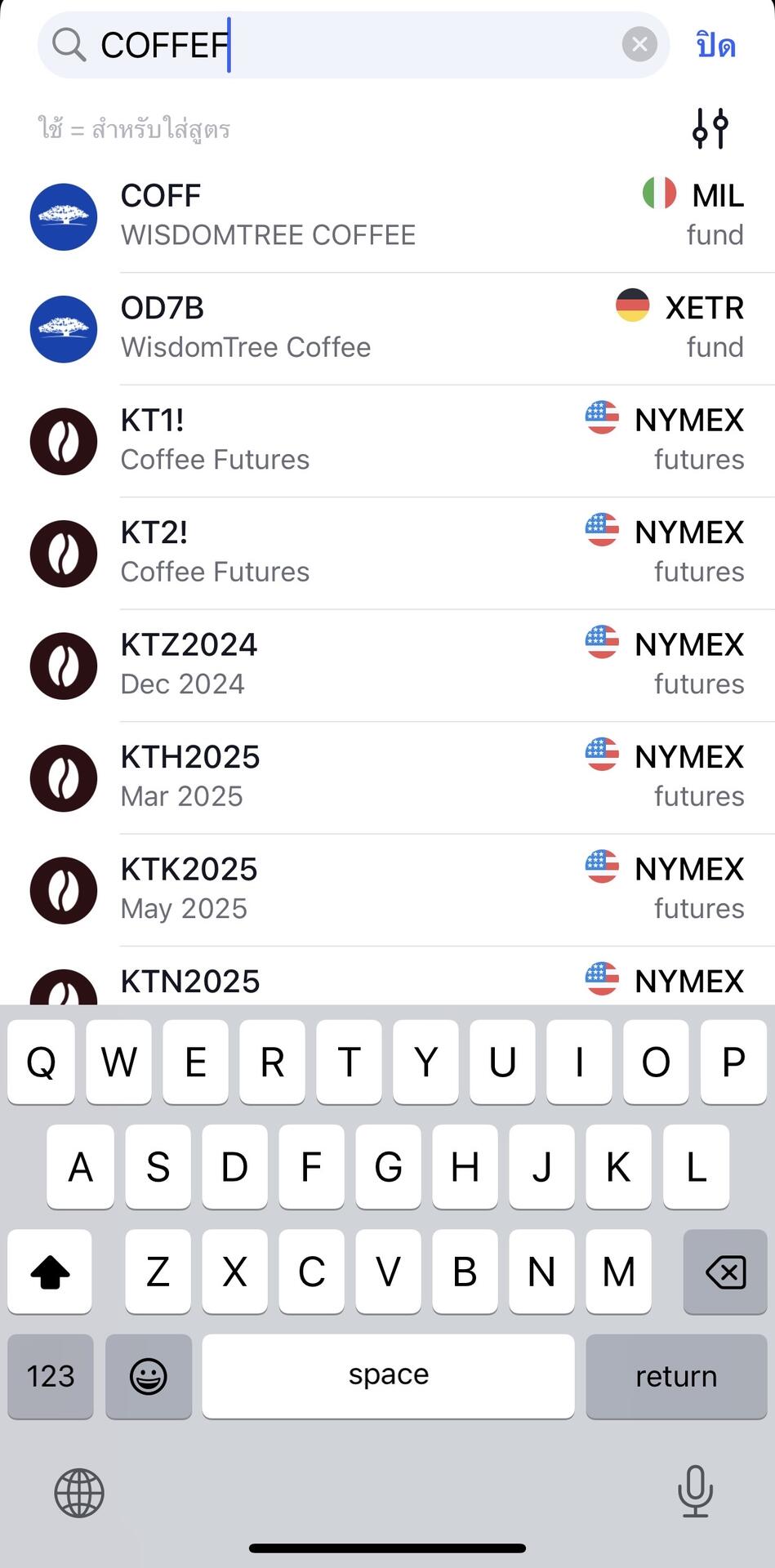The image size is (775, 1568).
Task: Select the KTN2025 futures result
Action: click(x=387, y=977)
